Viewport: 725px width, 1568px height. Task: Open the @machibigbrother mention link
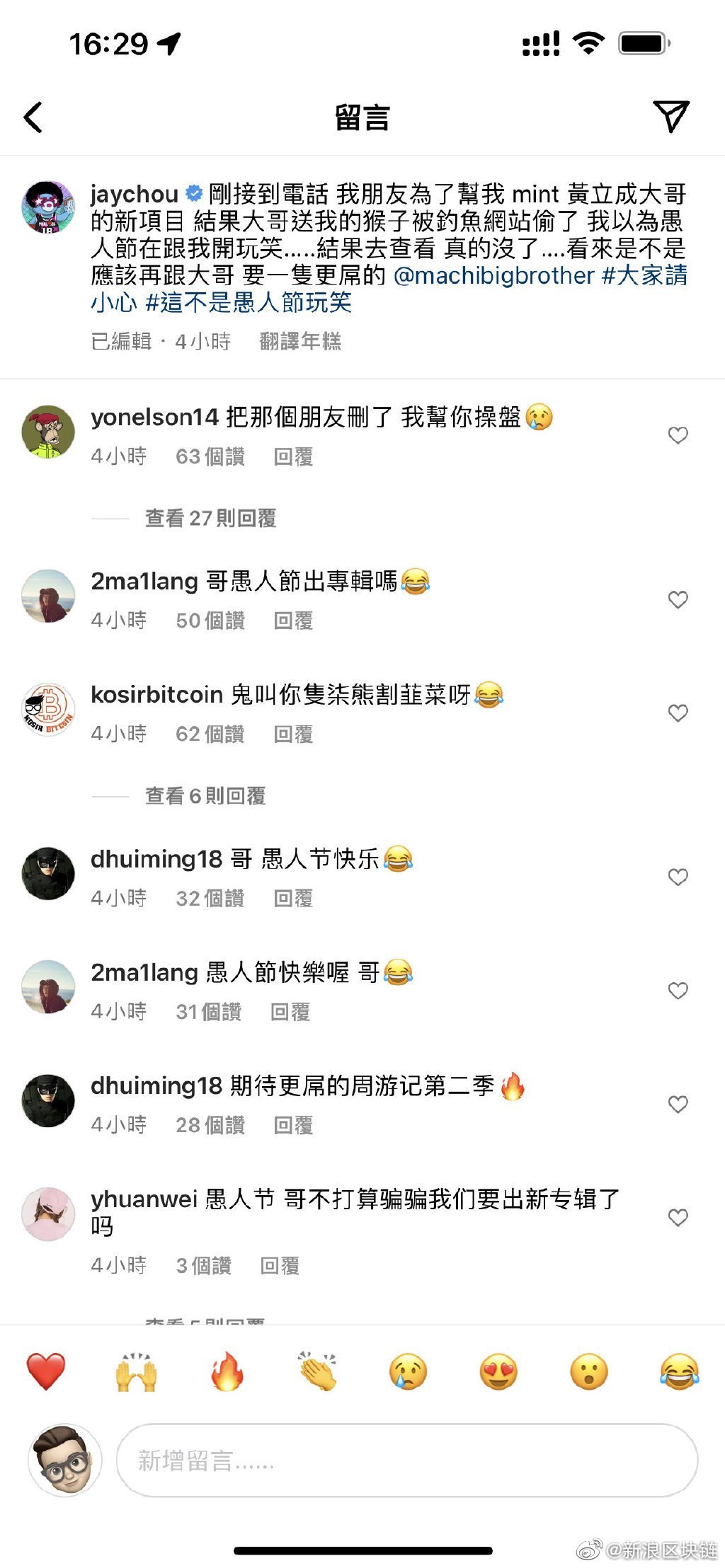click(x=493, y=275)
